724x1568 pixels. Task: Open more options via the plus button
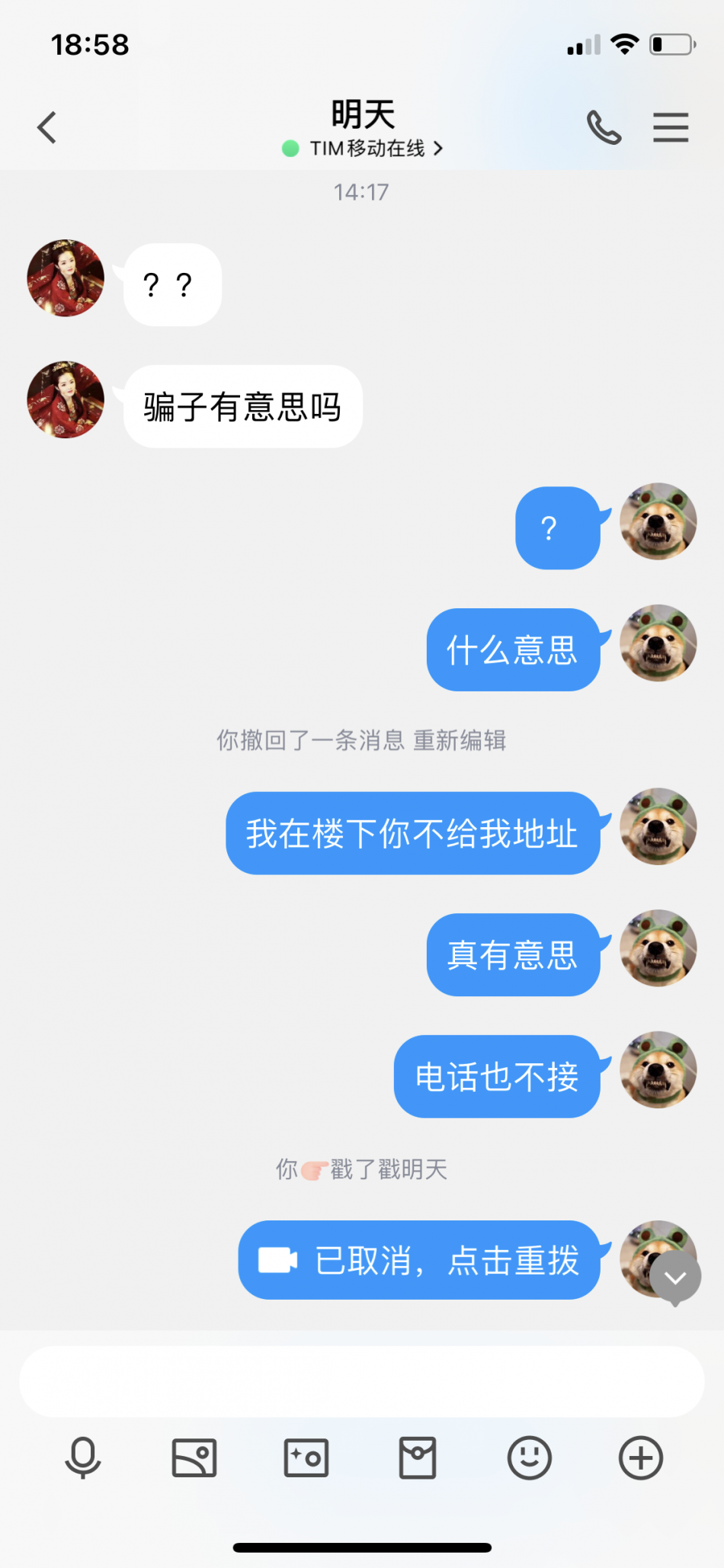(640, 1457)
